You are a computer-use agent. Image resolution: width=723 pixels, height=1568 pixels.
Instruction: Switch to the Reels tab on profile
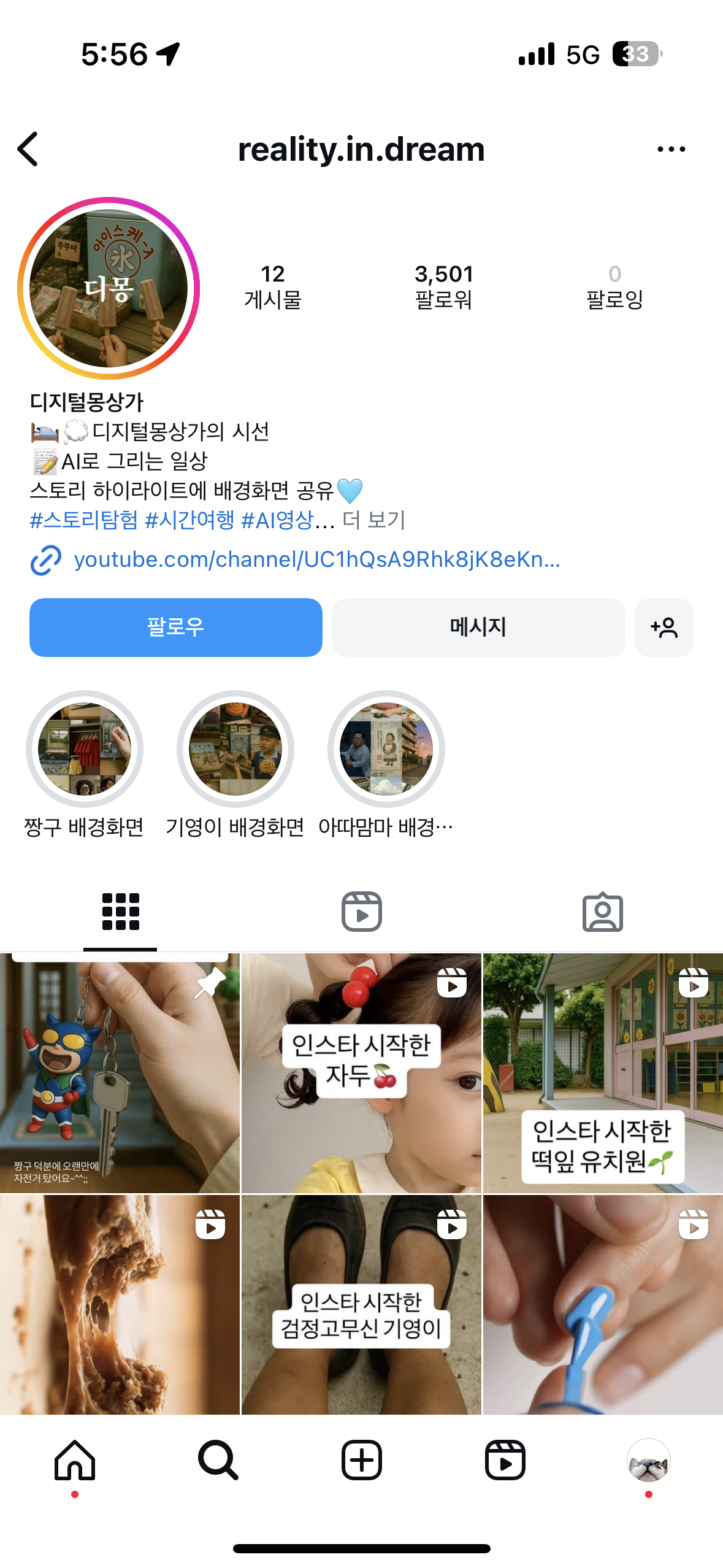(x=361, y=912)
